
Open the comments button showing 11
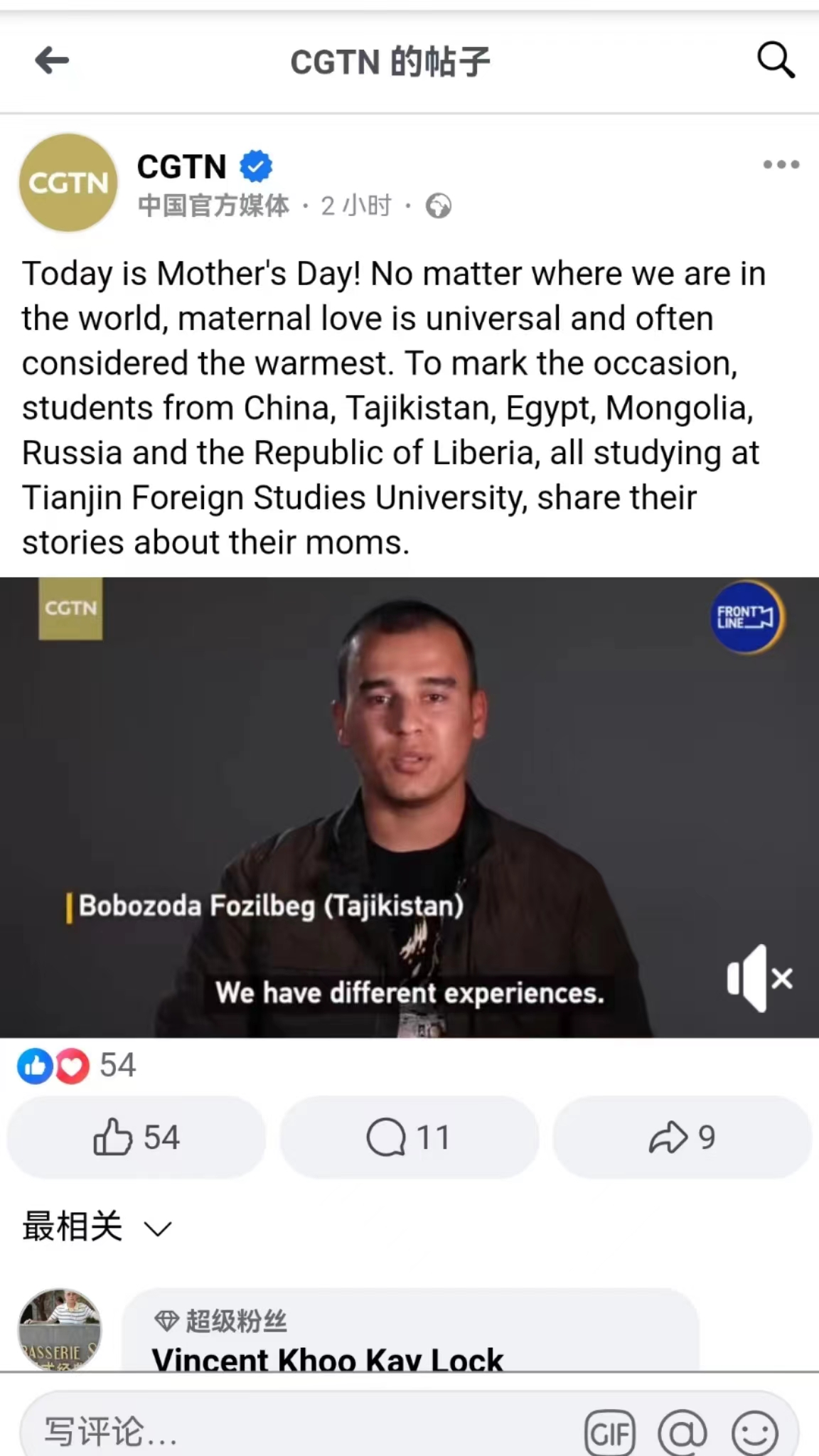point(409,1137)
